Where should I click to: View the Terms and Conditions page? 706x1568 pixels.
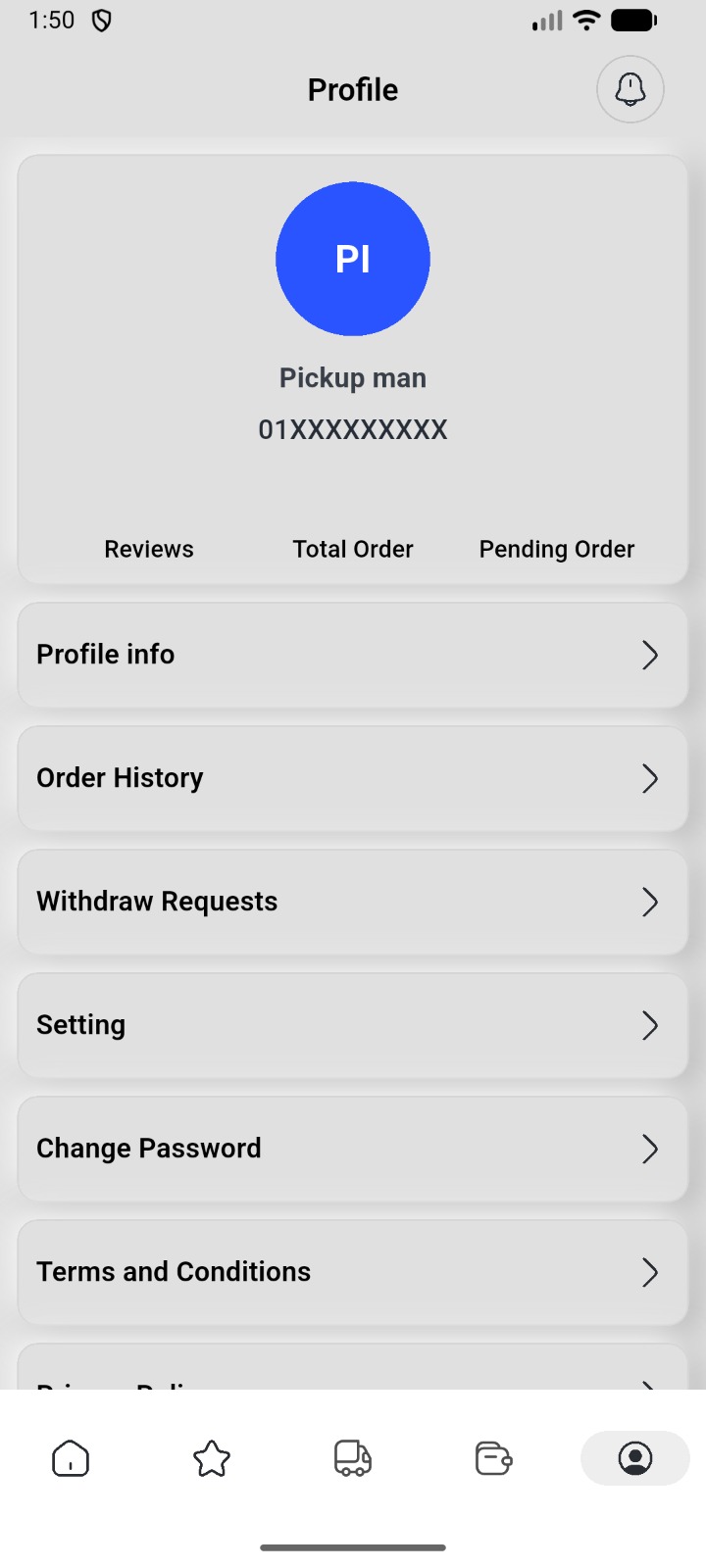353,1271
